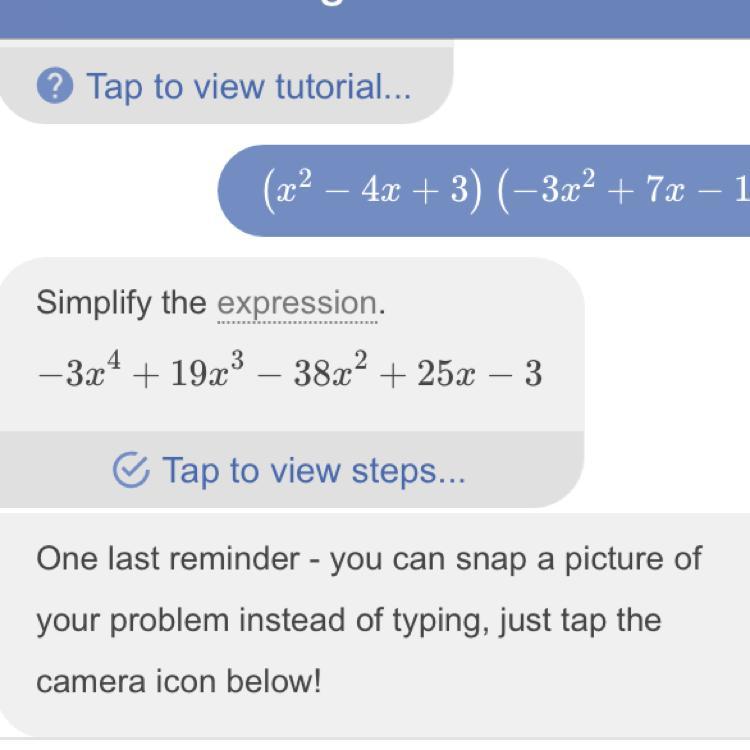The width and height of the screenshot is (750, 750).
Task: Tap to view steps
Action: [x=290, y=469]
